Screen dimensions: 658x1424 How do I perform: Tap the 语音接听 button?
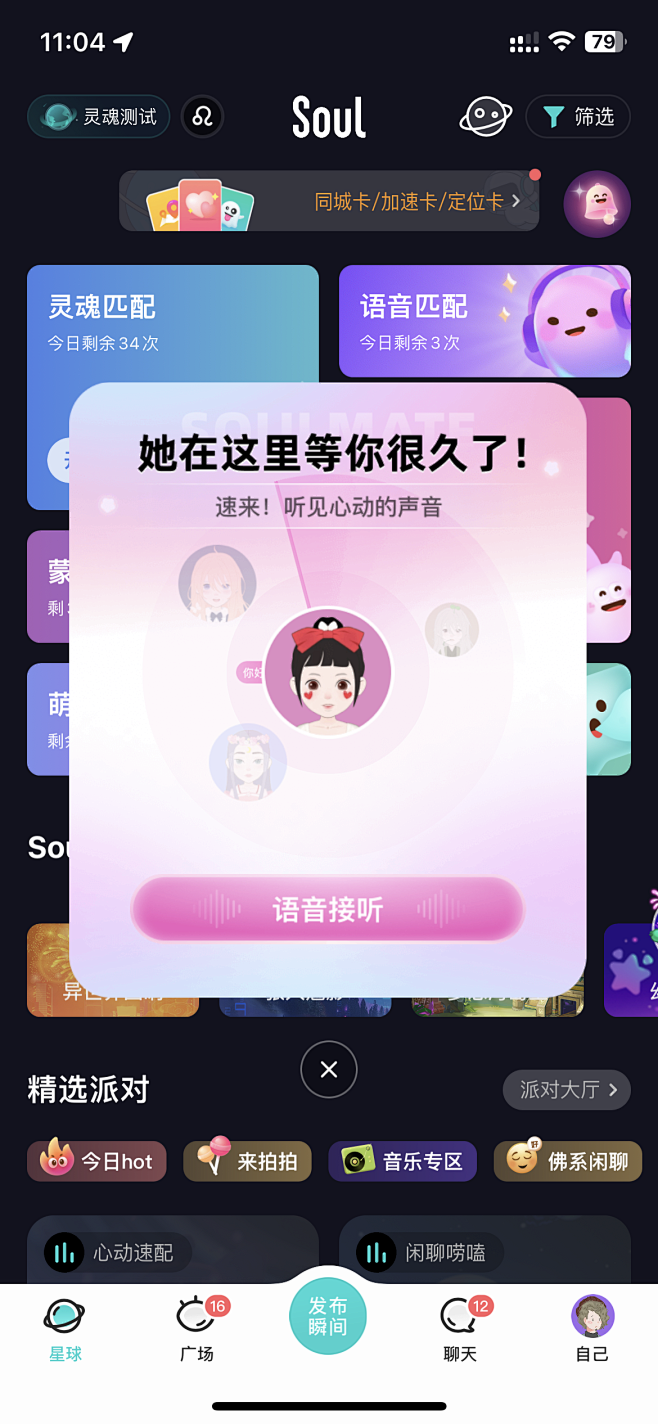pyautogui.click(x=328, y=909)
